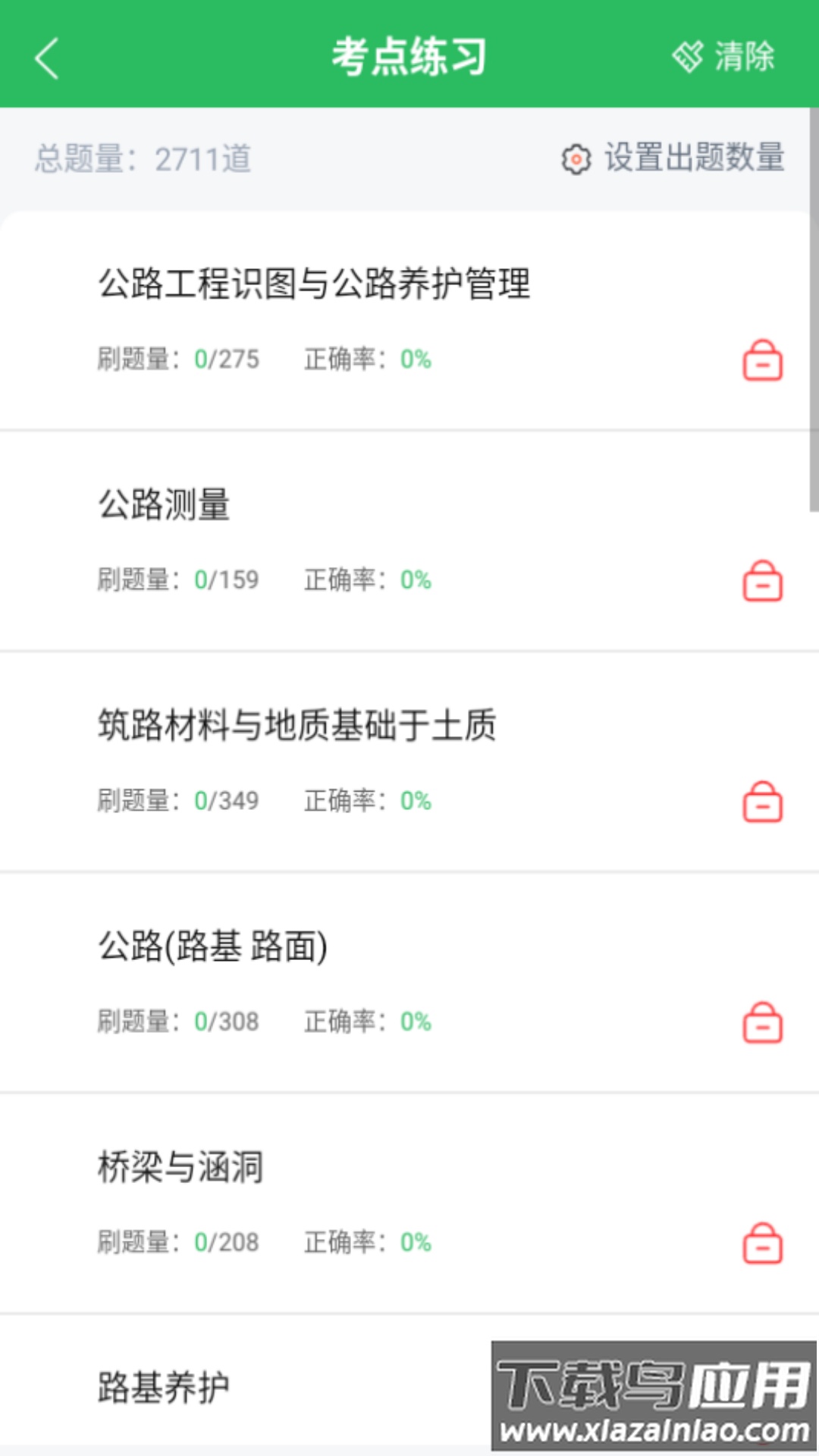819x1456 pixels.
Task: Open the www.xiazainiao.com watermark link
Action: 654,1432
